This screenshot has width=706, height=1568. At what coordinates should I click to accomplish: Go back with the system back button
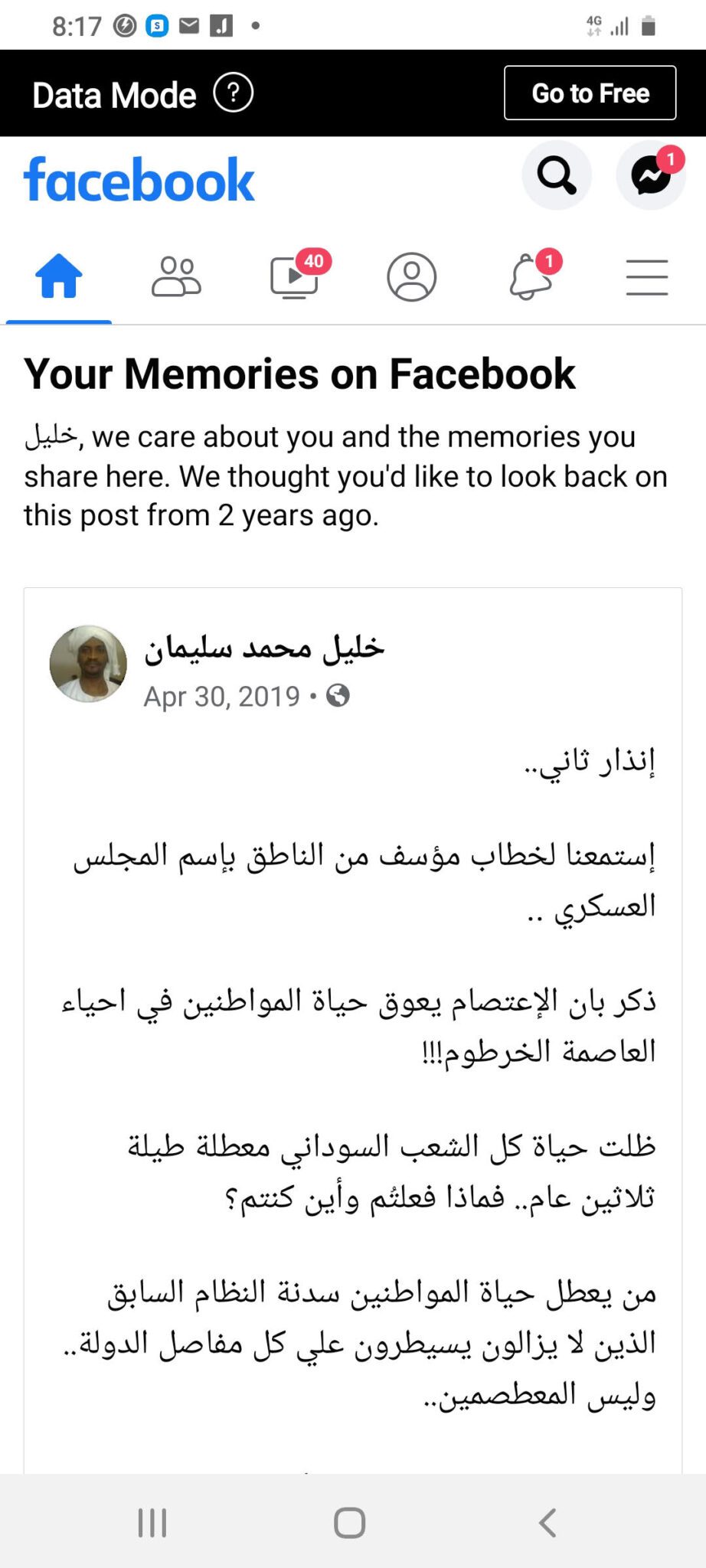coord(547,1522)
